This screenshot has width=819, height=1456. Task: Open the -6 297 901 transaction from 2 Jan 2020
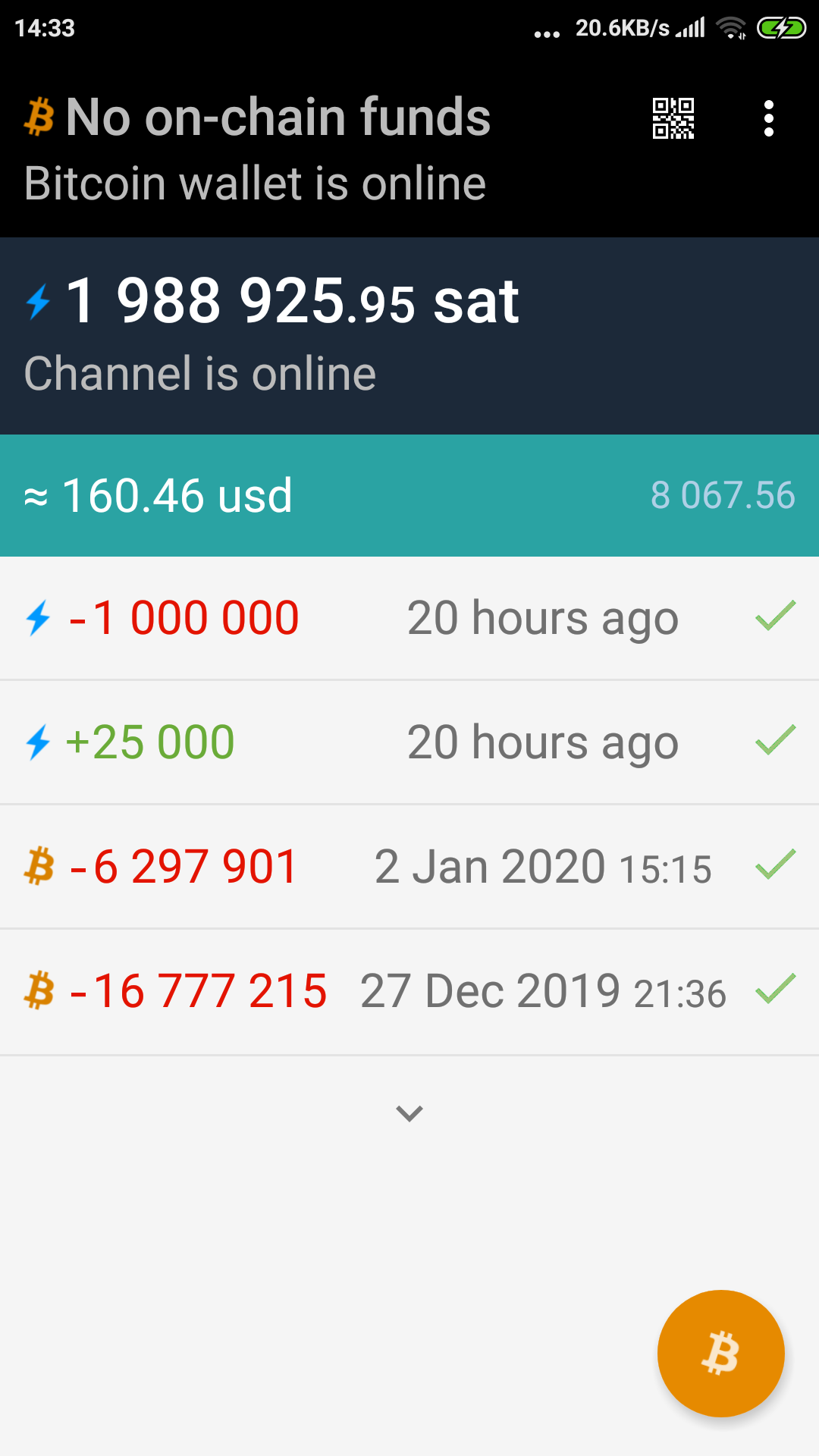[409, 867]
